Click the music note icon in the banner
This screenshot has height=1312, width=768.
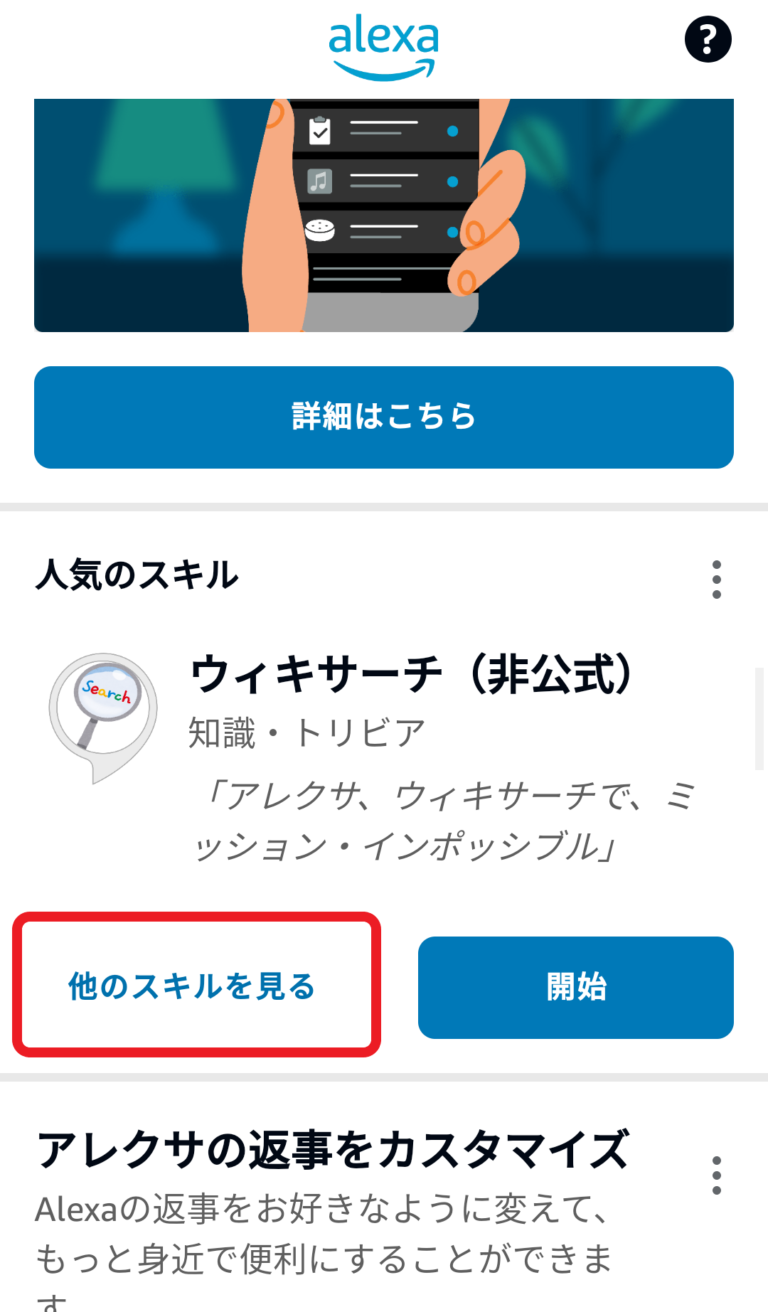point(318,182)
